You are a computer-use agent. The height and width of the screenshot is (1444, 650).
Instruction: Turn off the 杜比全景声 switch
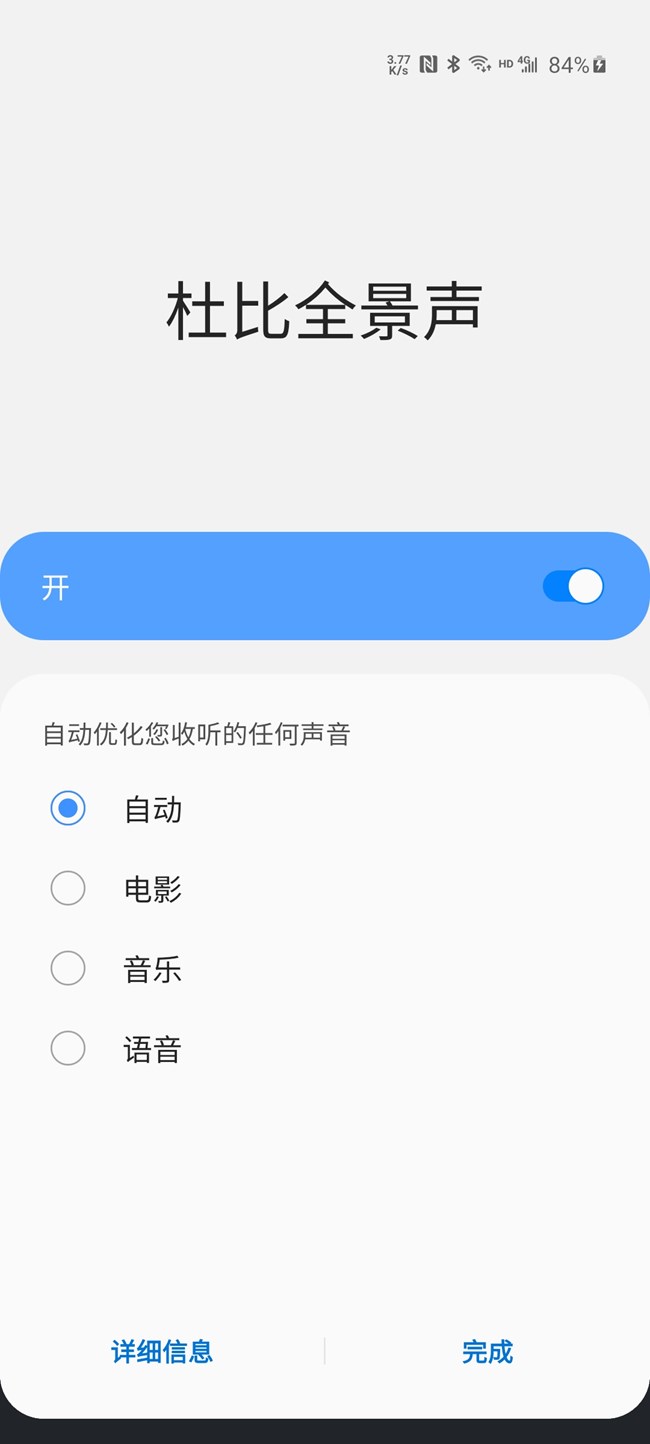click(573, 586)
